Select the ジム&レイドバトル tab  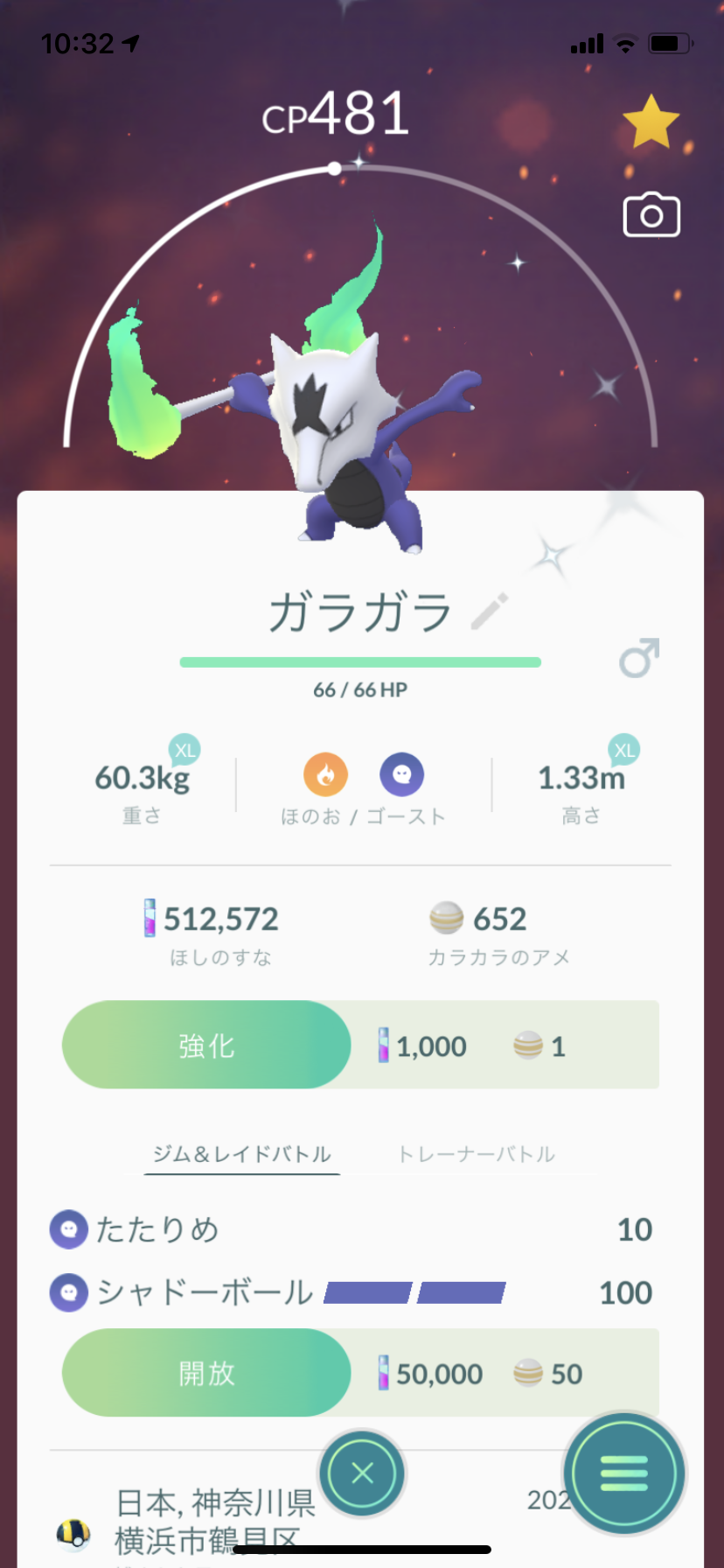(x=242, y=1154)
